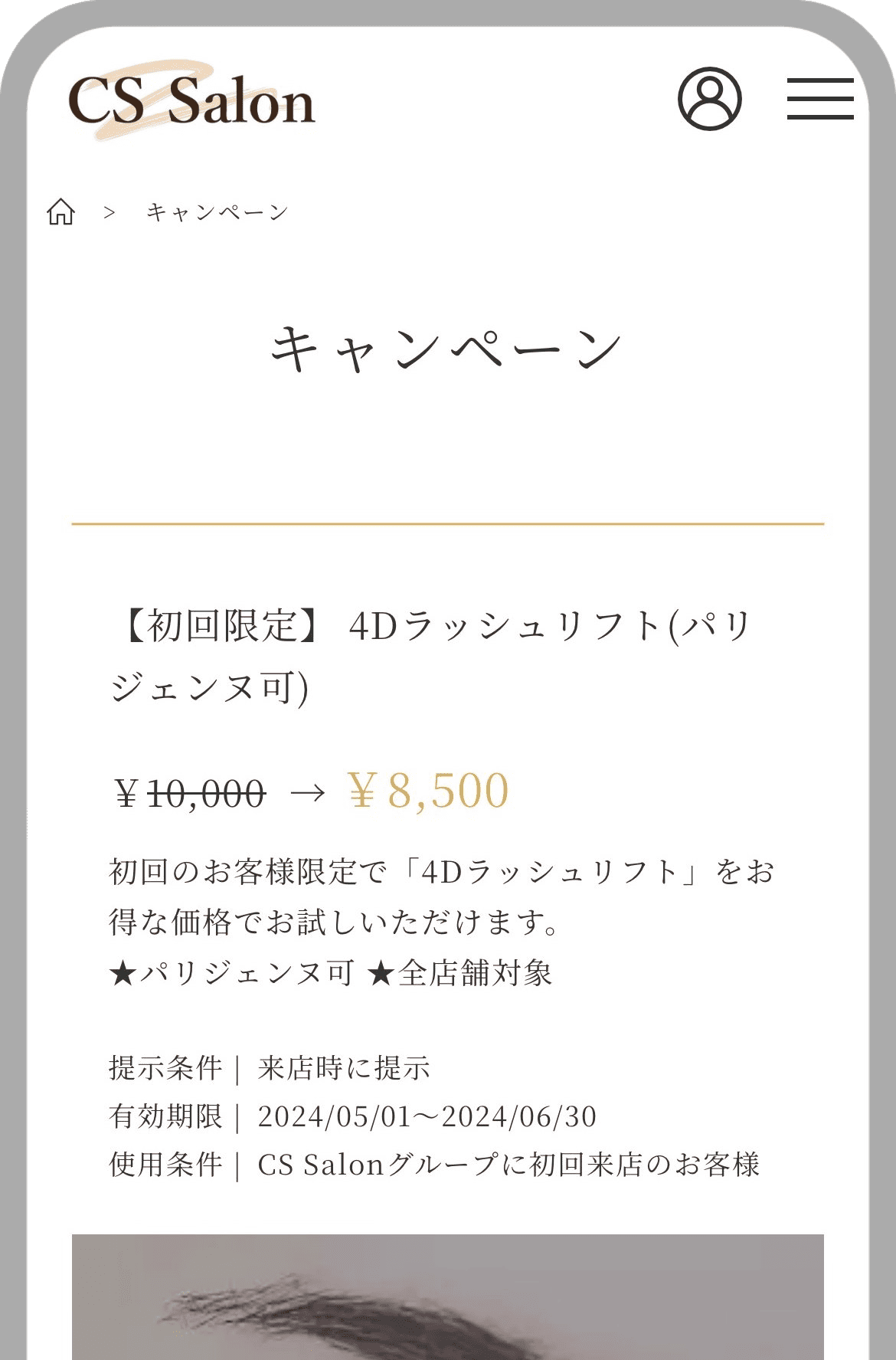The width and height of the screenshot is (896, 1360).
Task: Open the hamburger navigation menu
Action: [x=821, y=100]
